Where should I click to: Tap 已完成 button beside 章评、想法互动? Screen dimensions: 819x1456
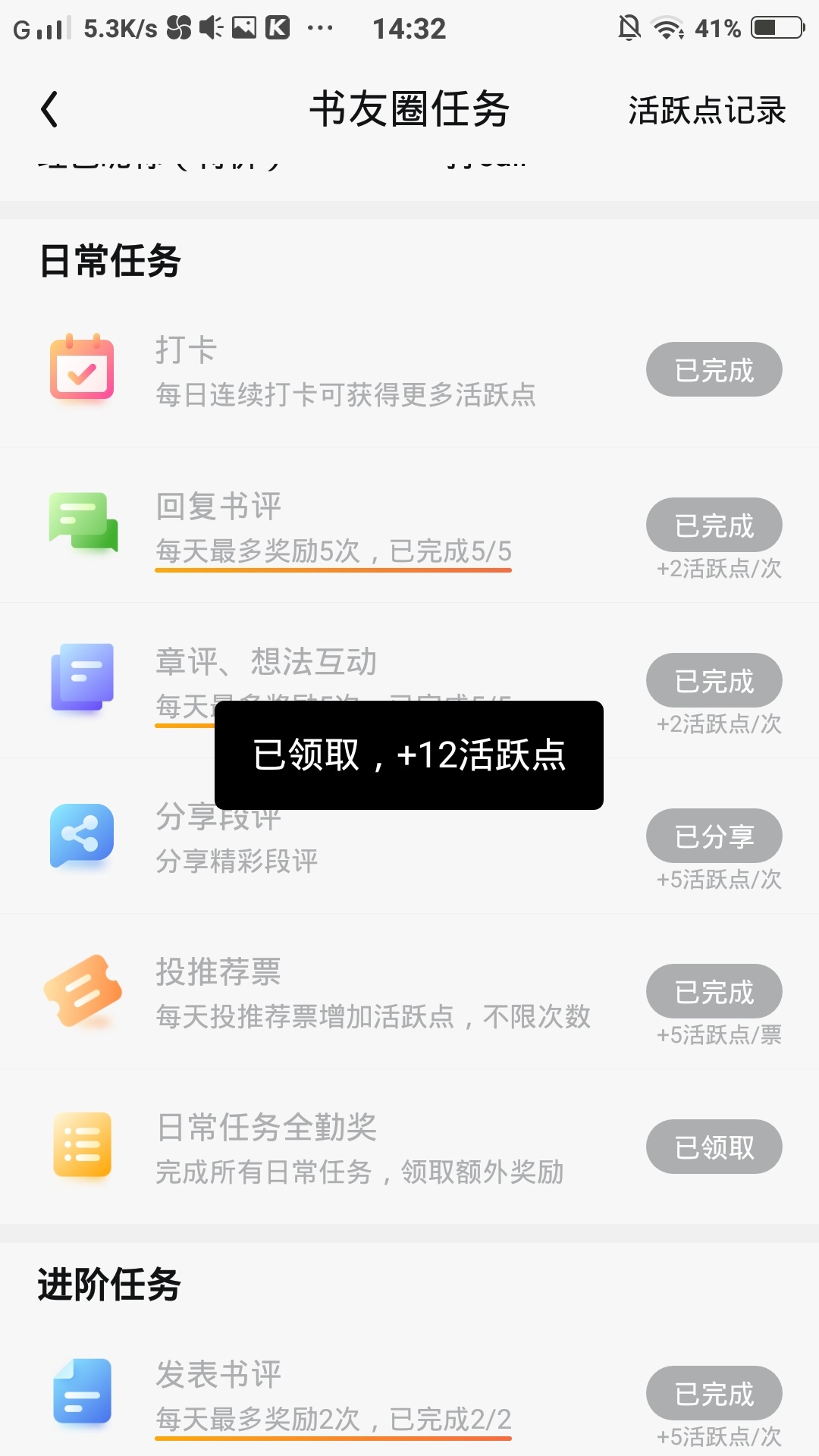click(x=714, y=680)
